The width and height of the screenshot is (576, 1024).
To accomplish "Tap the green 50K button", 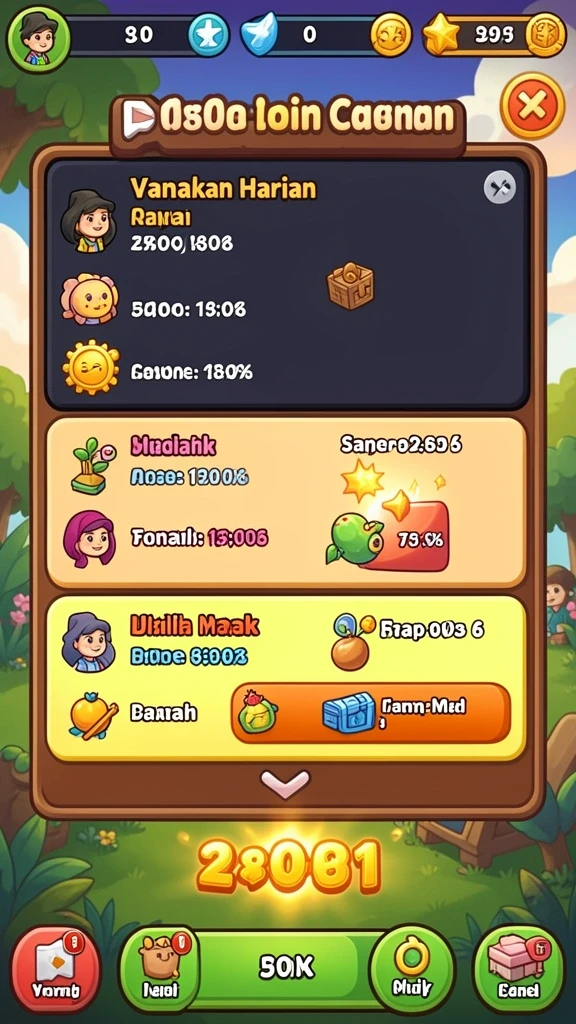I will click(x=286, y=967).
